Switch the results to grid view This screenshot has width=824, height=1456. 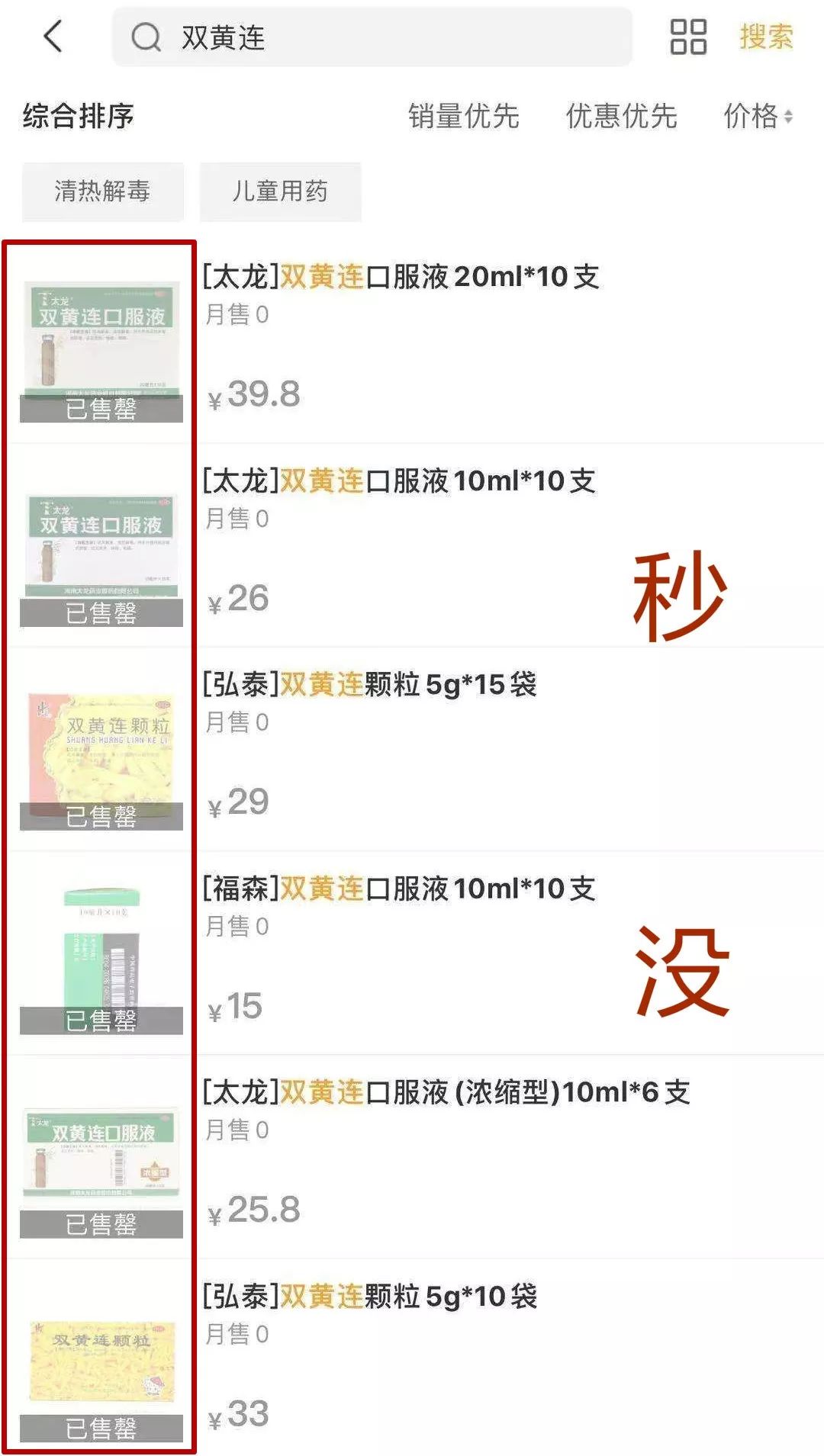click(687, 37)
